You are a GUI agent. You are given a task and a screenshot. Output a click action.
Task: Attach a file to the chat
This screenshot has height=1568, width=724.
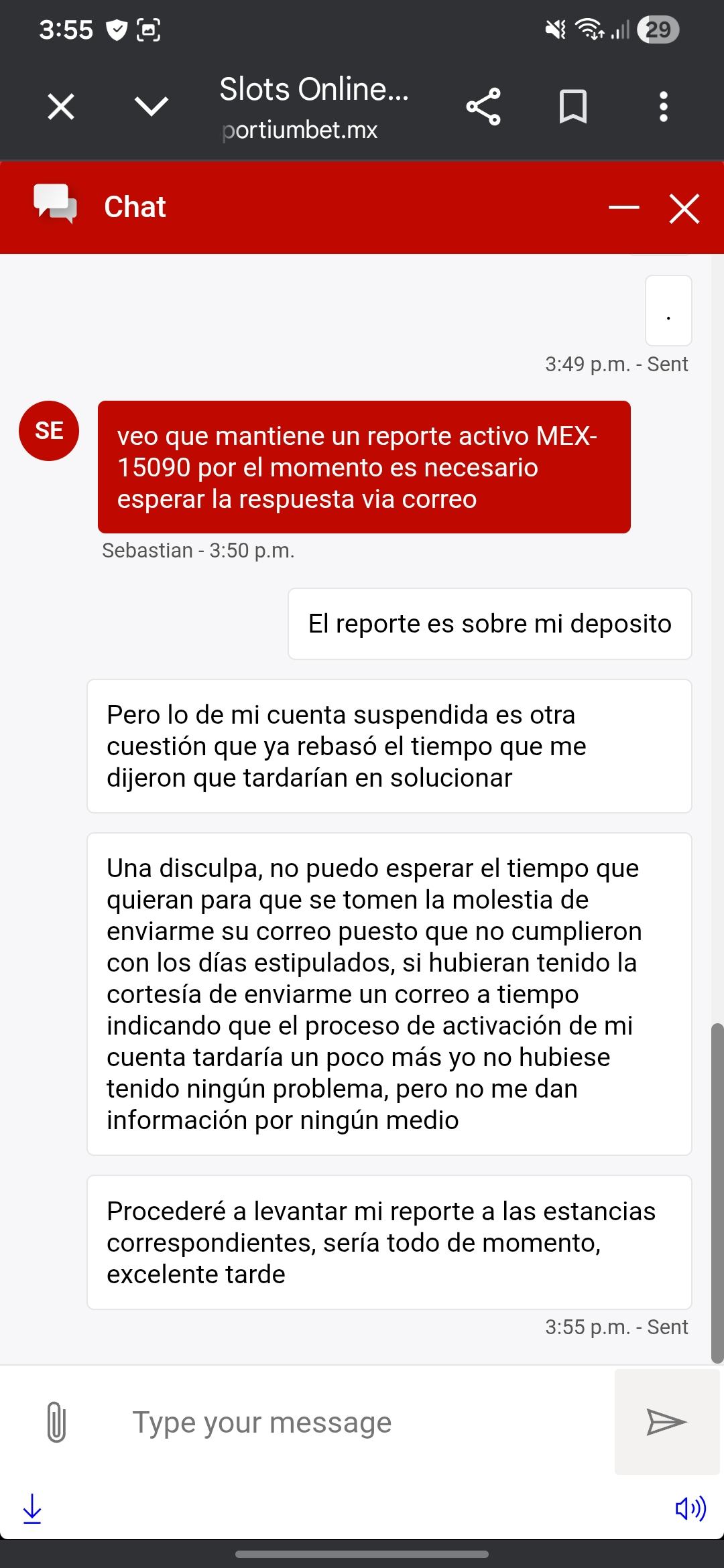(x=56, y=1422)
